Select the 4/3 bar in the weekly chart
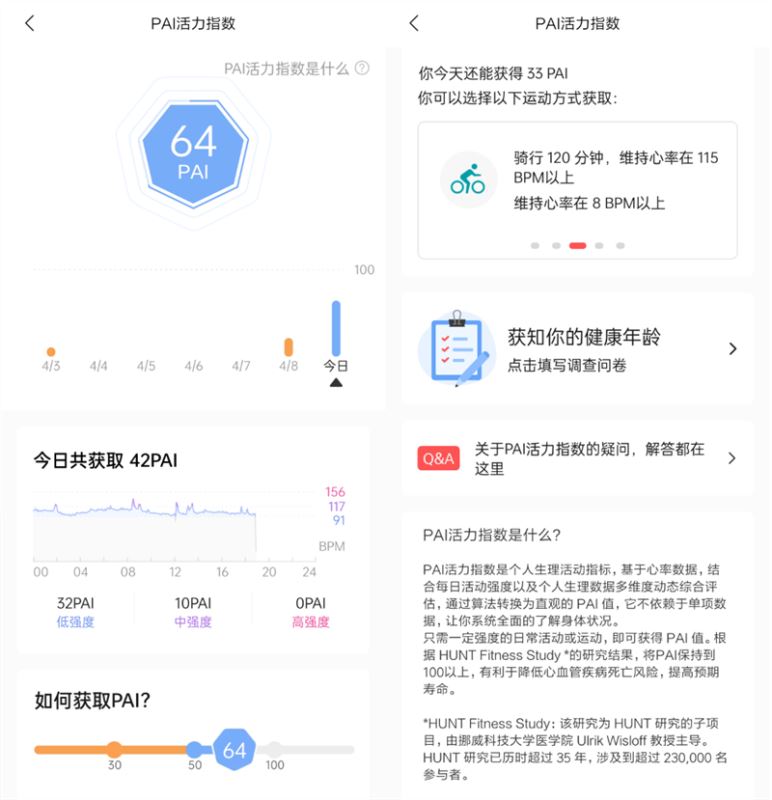This screenshot has height=800, width=772. coord(51,352)
